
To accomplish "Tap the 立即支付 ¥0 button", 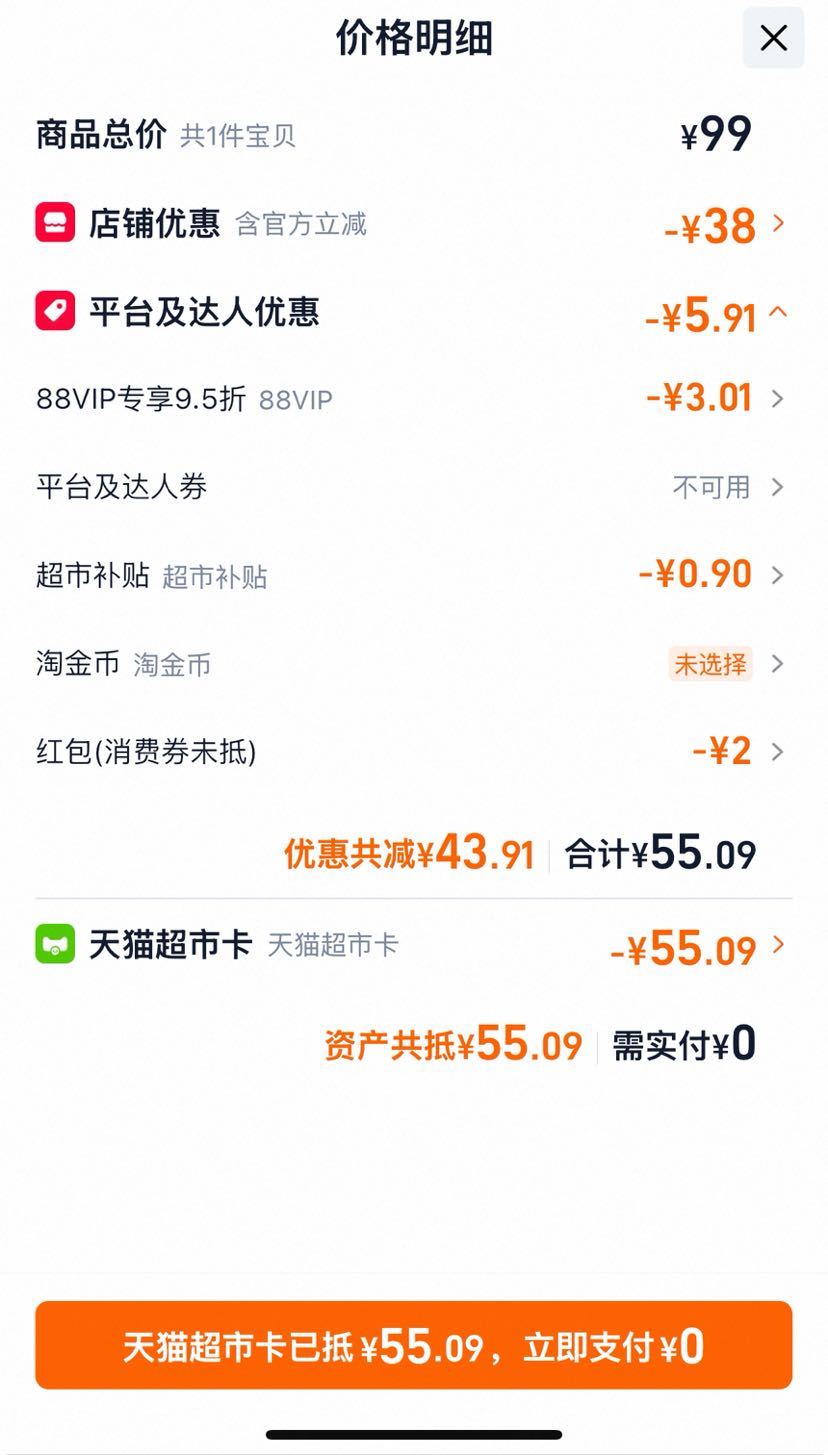I will 413,1345.
